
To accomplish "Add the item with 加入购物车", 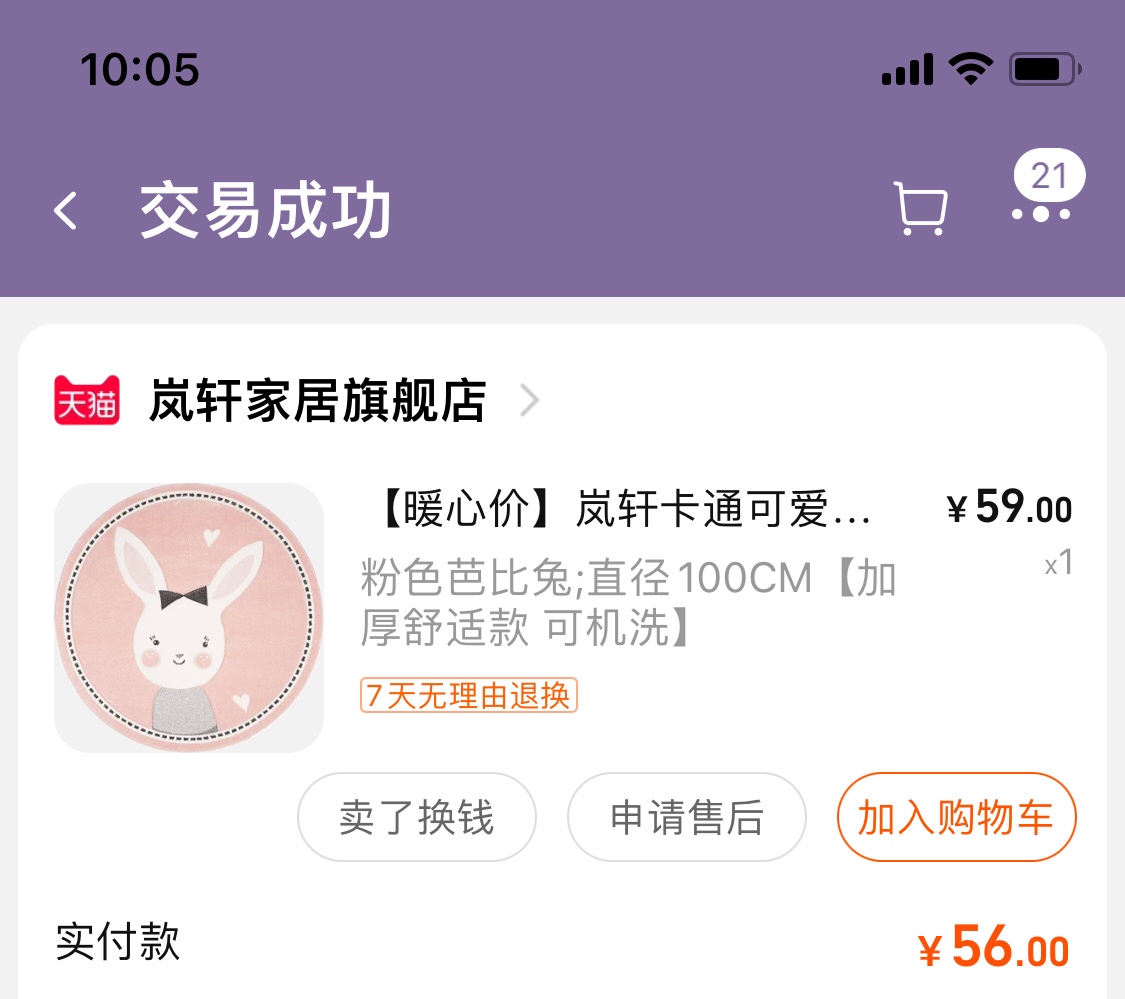I will [955, 817].
